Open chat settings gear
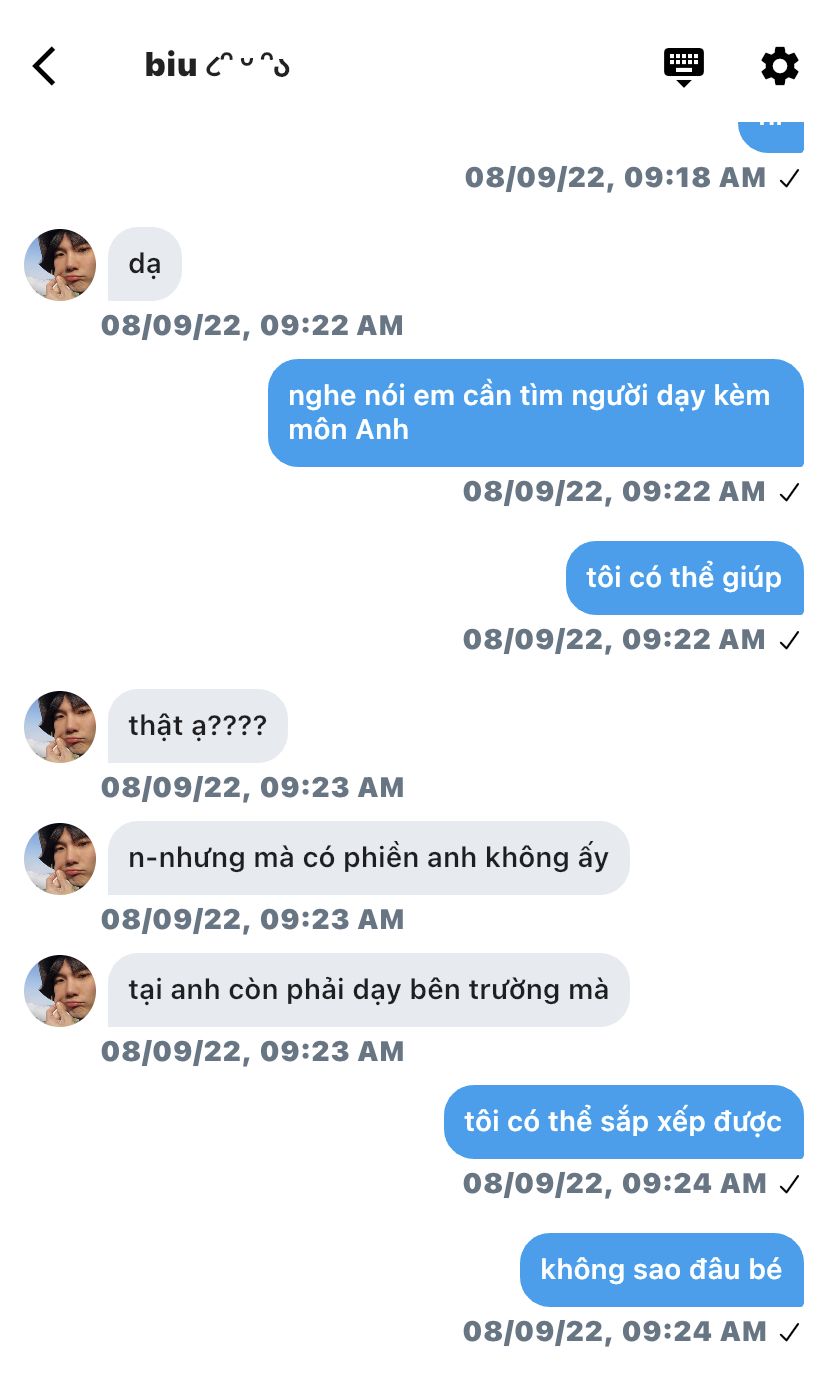 (x=780, y=66)
